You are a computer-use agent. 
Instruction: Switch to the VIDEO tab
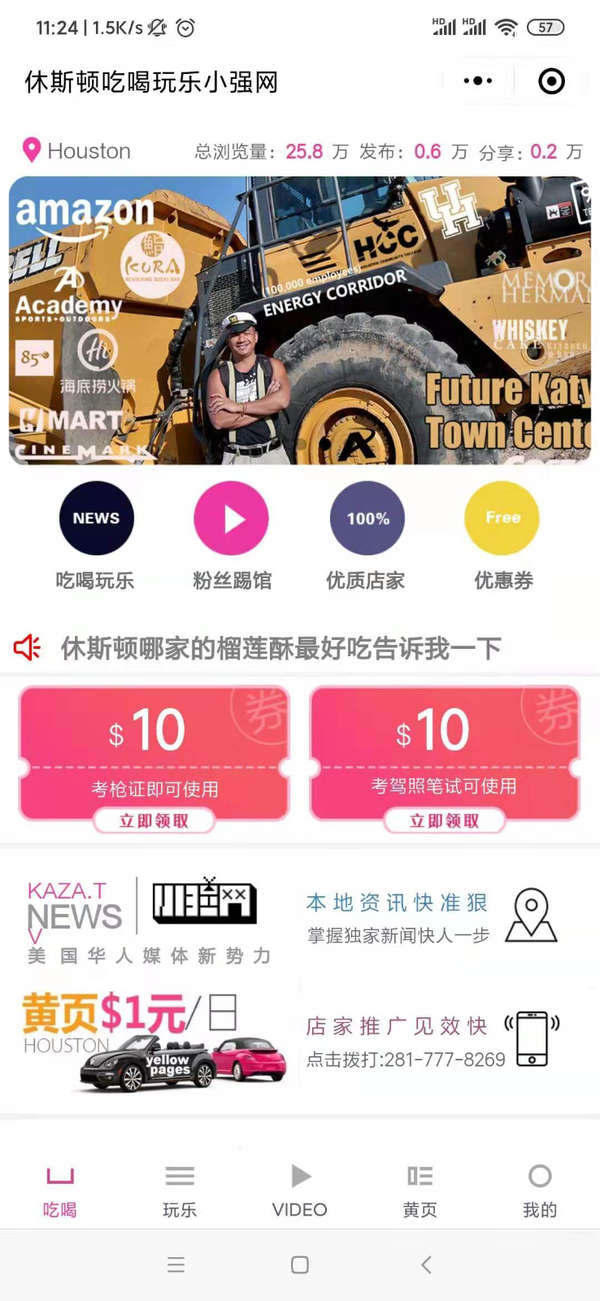click(300, 1190)
